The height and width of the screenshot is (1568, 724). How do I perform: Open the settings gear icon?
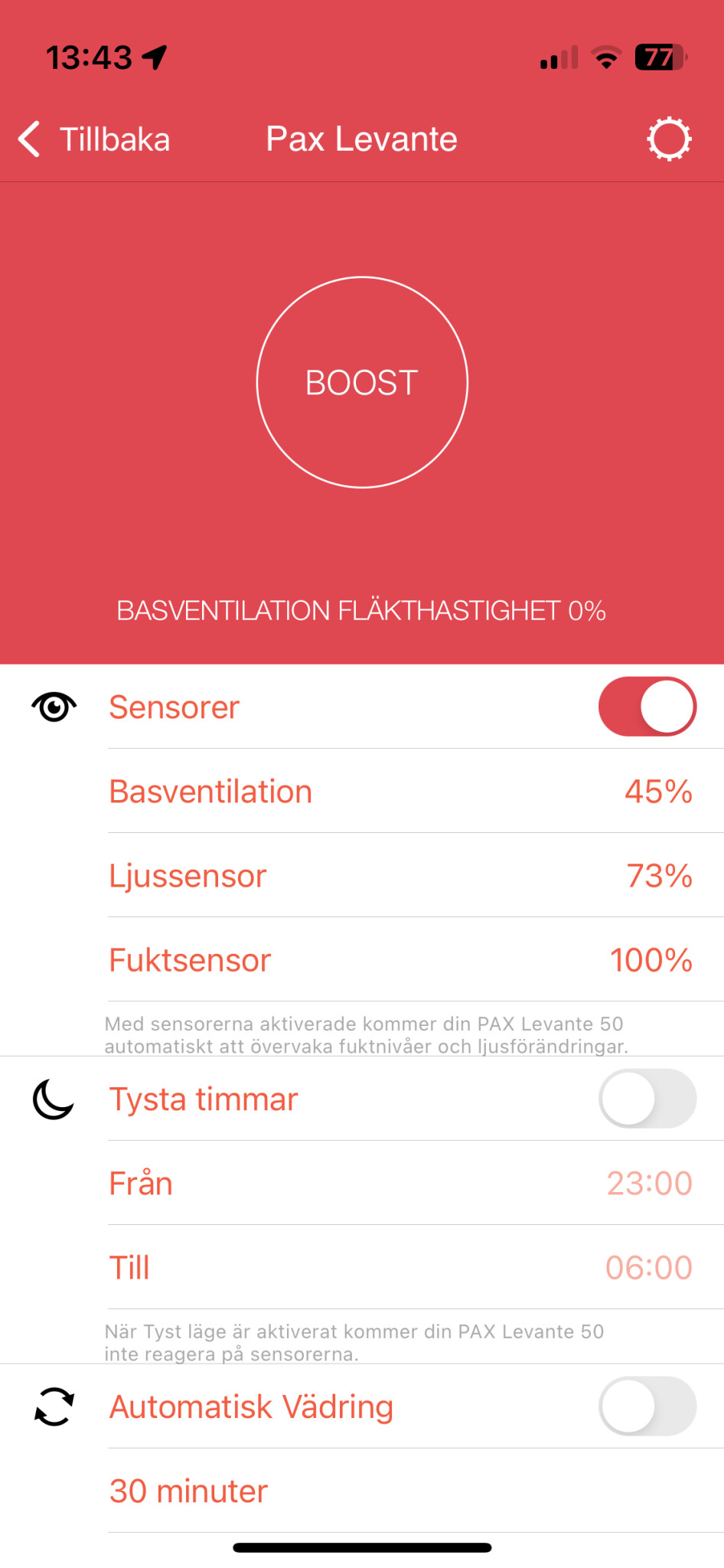tap(669, 139)
